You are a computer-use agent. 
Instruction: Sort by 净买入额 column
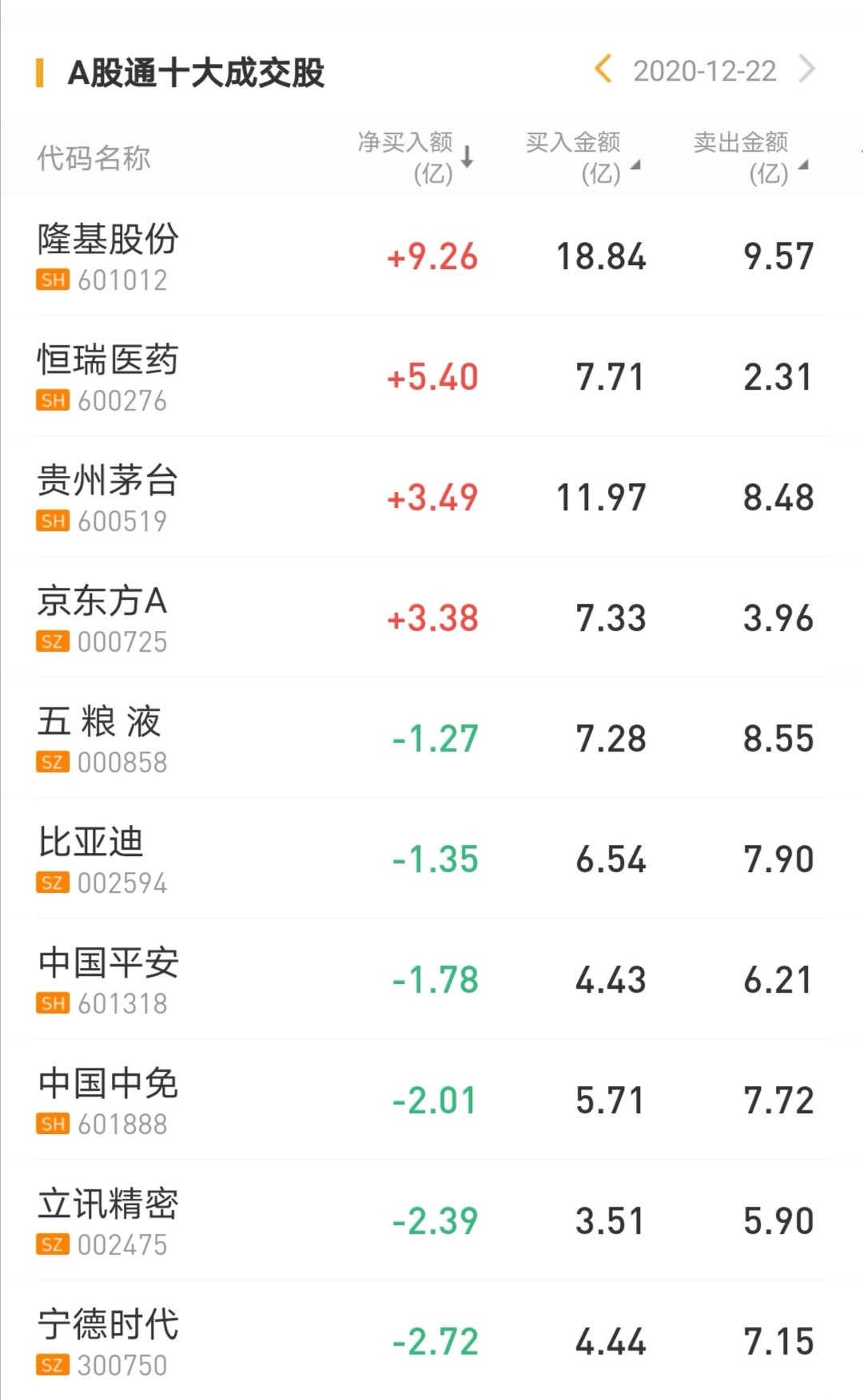pyautogui.click(x=414, y=157)
